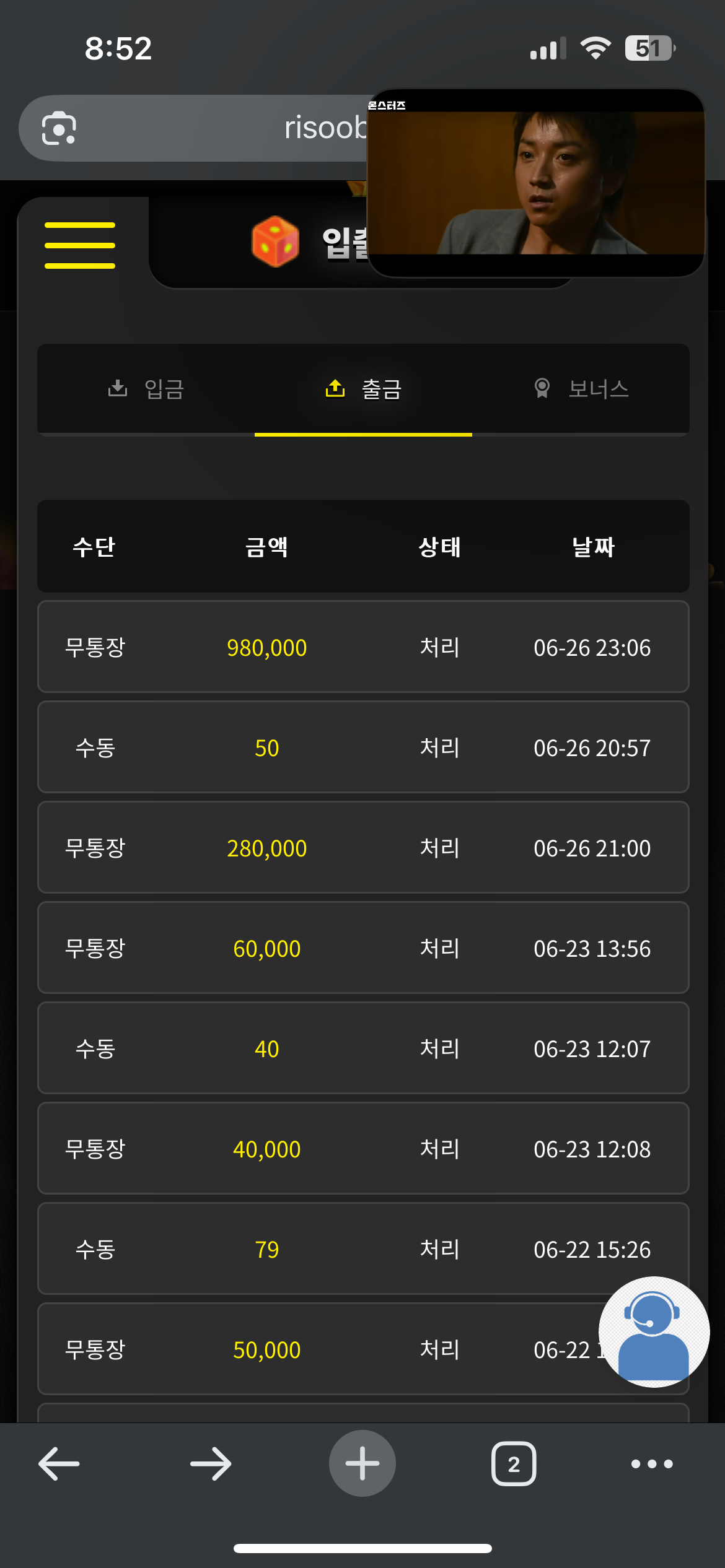This screenshot has width=725, height=1568.
Task: Open a new browser tab
Action: point(362,1463)
